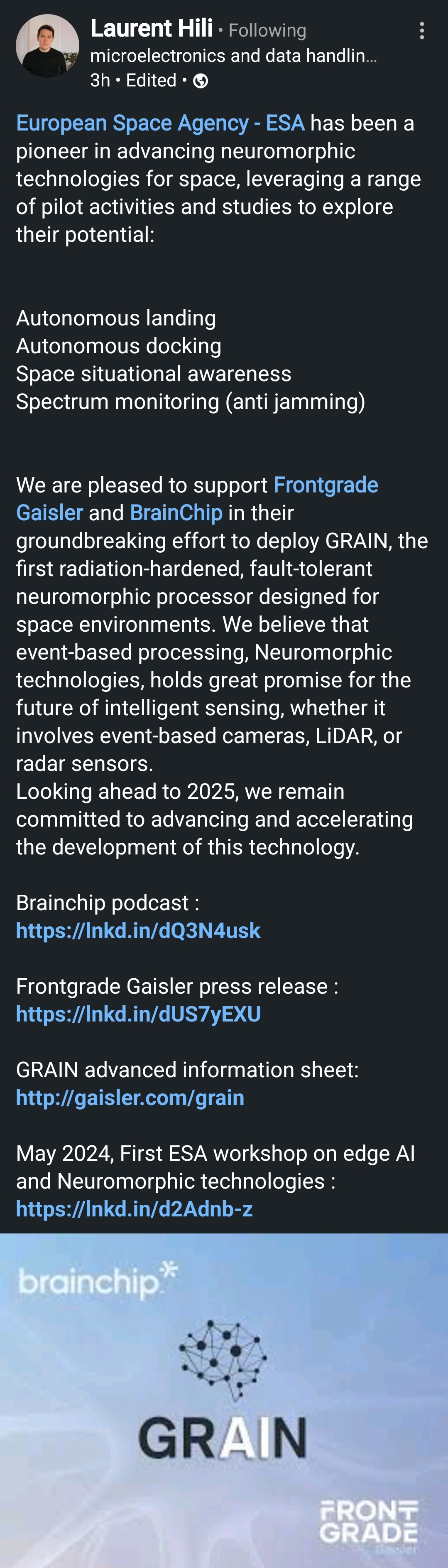Open the BrainChip company mention
The height and width of the screenshot is (1568, 448).
(x=176, y=513)
